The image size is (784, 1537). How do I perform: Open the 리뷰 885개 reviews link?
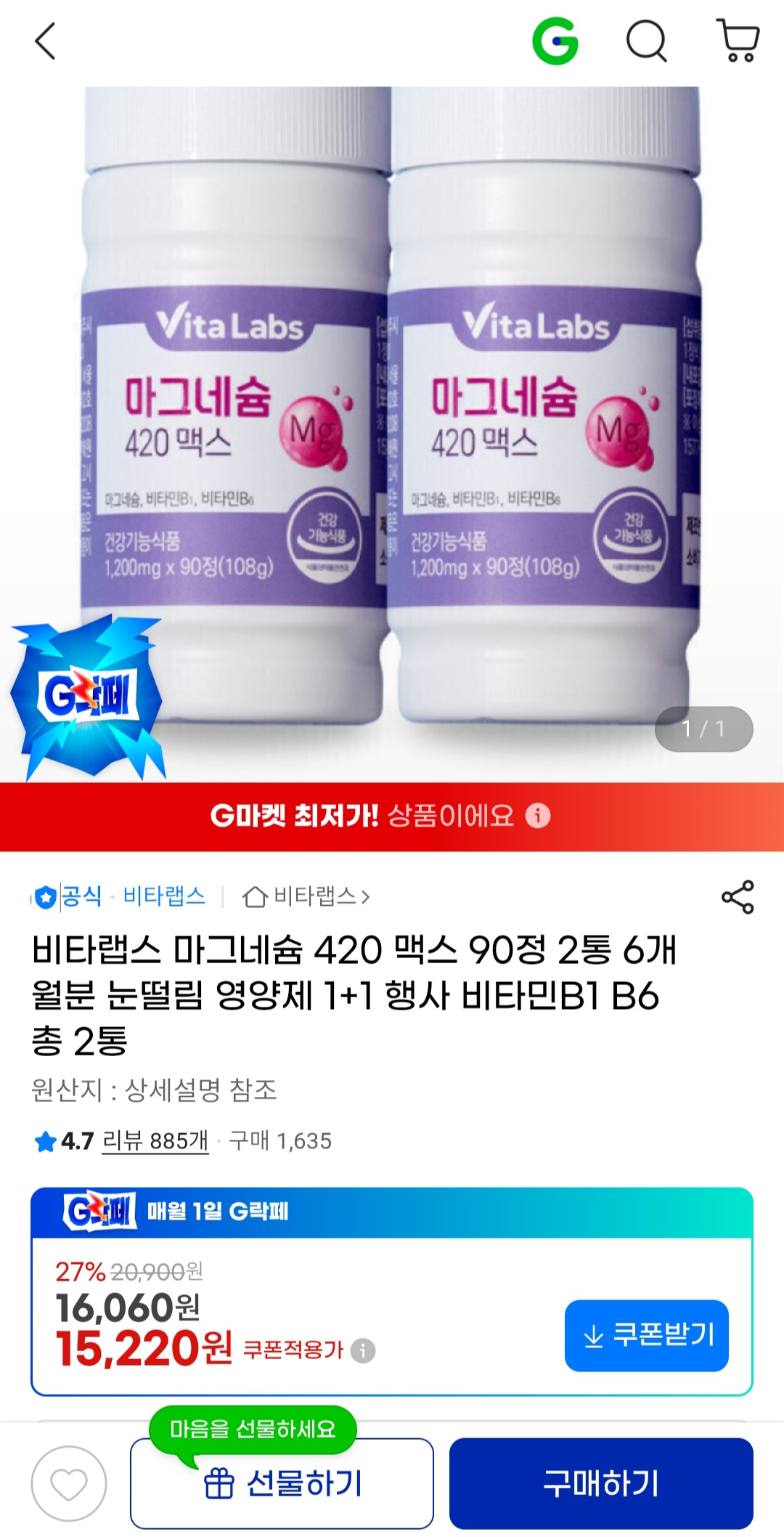click(155, 1141)
